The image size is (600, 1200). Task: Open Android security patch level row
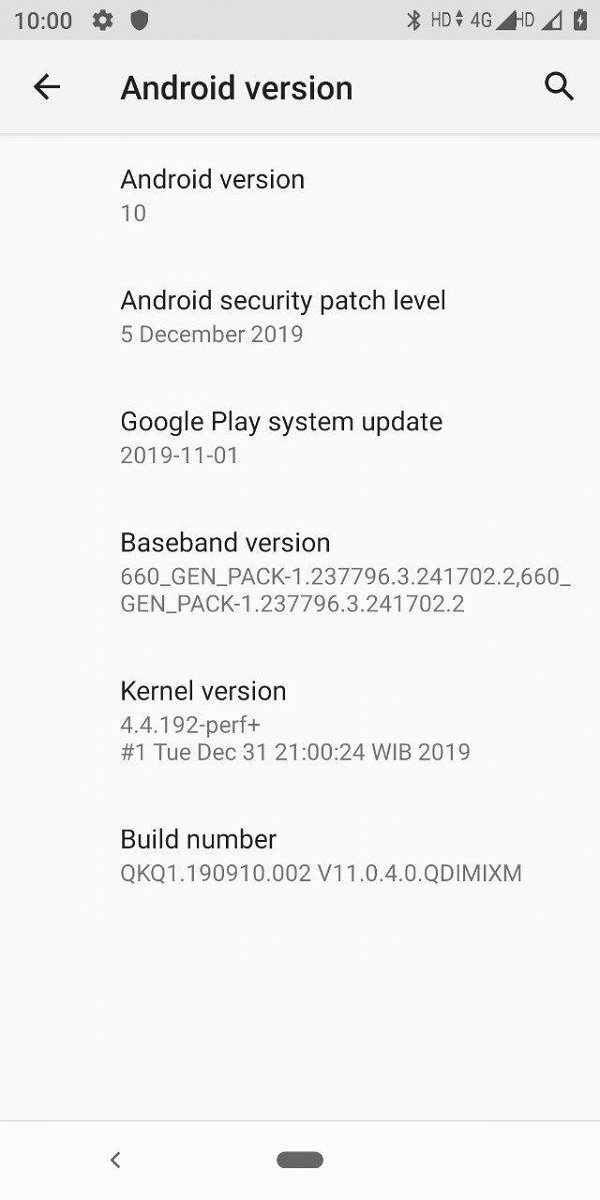point(300,316)
